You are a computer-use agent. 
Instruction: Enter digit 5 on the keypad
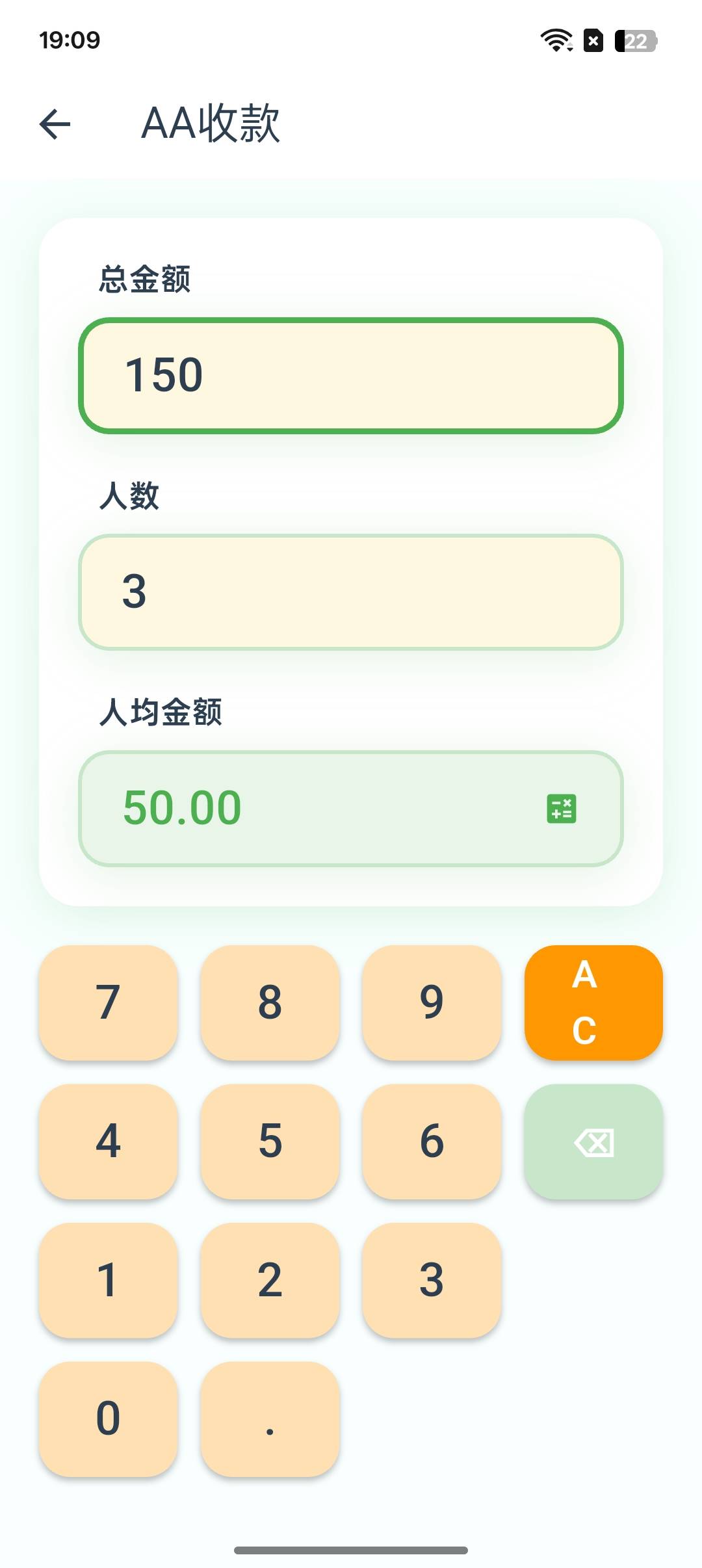270,1141
